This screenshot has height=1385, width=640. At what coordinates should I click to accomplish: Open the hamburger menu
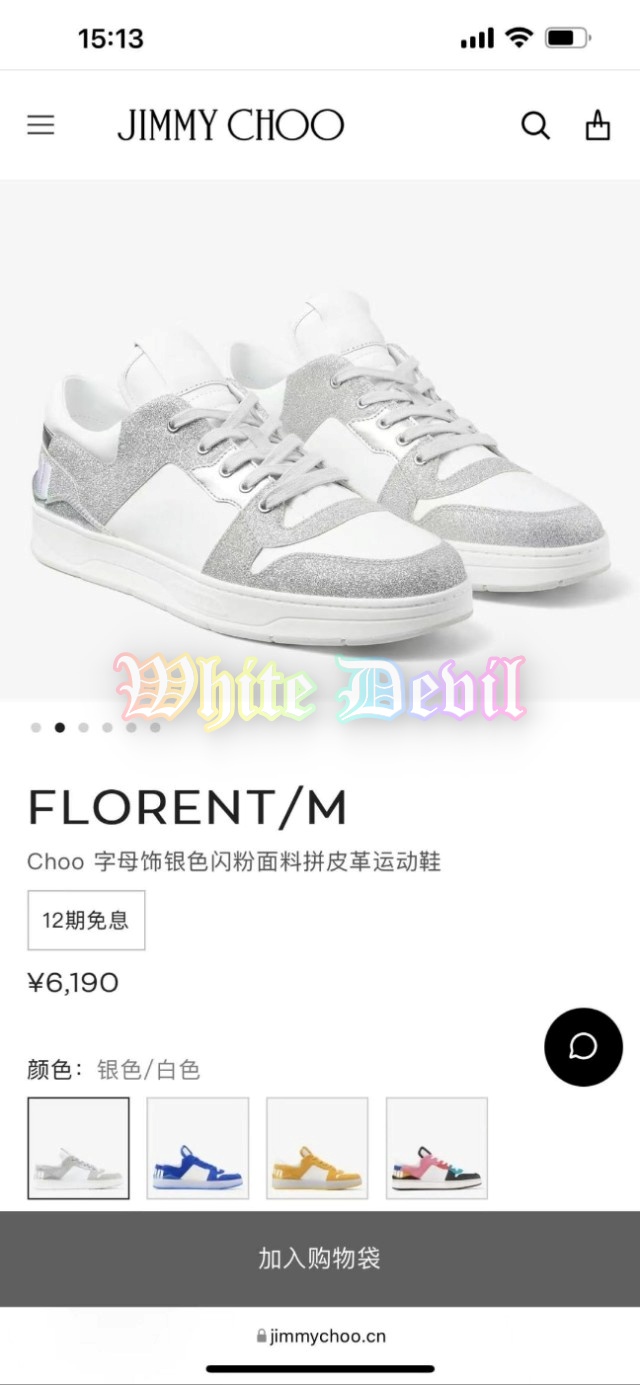(x=41, y=125)
